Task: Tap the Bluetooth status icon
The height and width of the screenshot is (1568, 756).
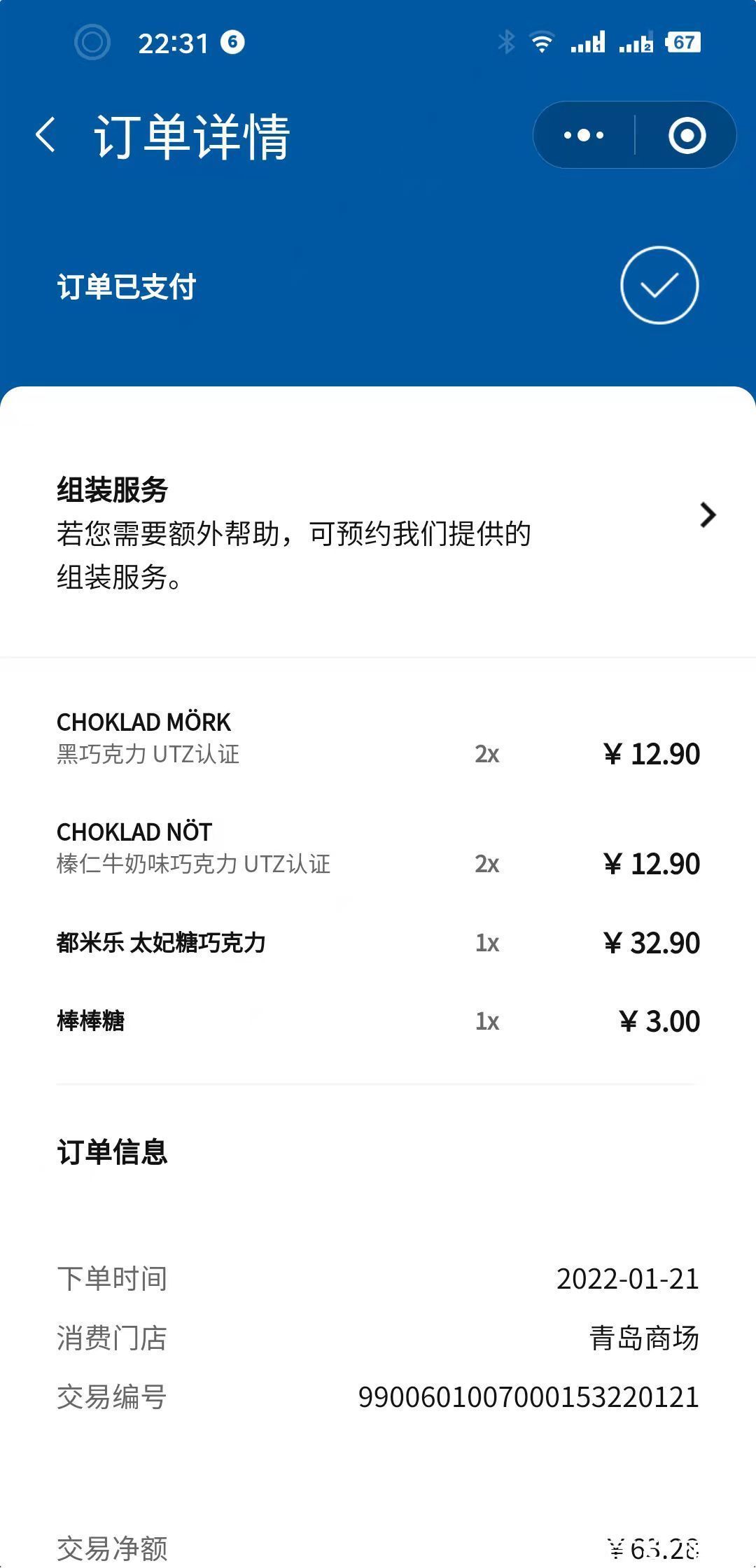Action: point(506,43)
